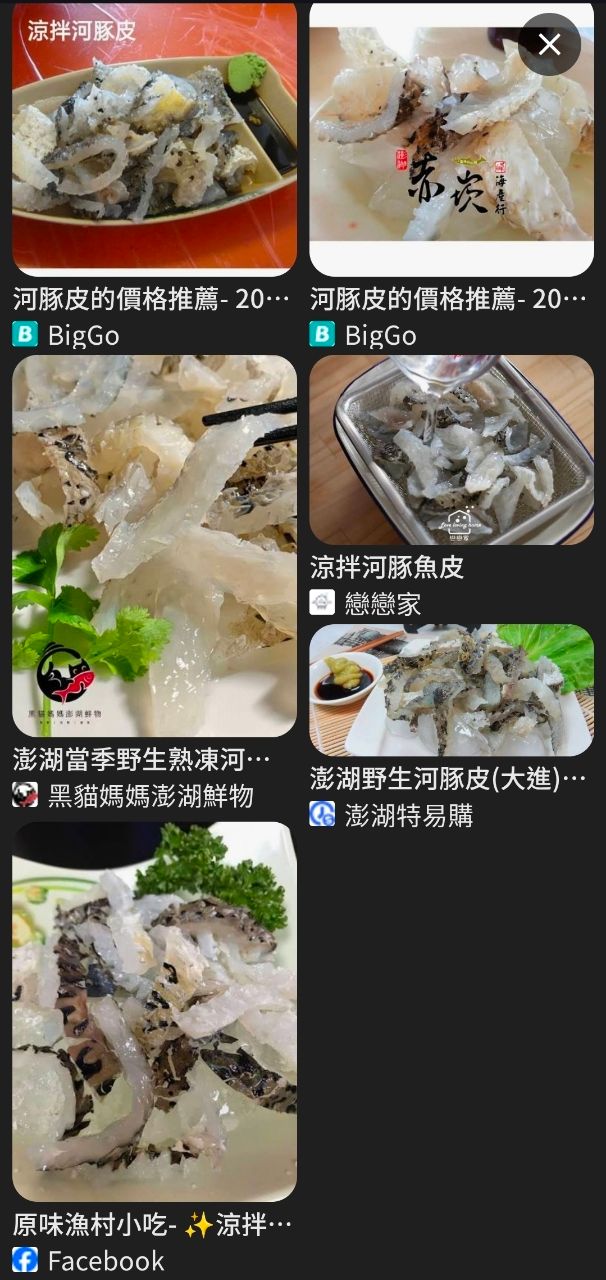Open the Facebook 原味漁村小吃 image result

154,1010
